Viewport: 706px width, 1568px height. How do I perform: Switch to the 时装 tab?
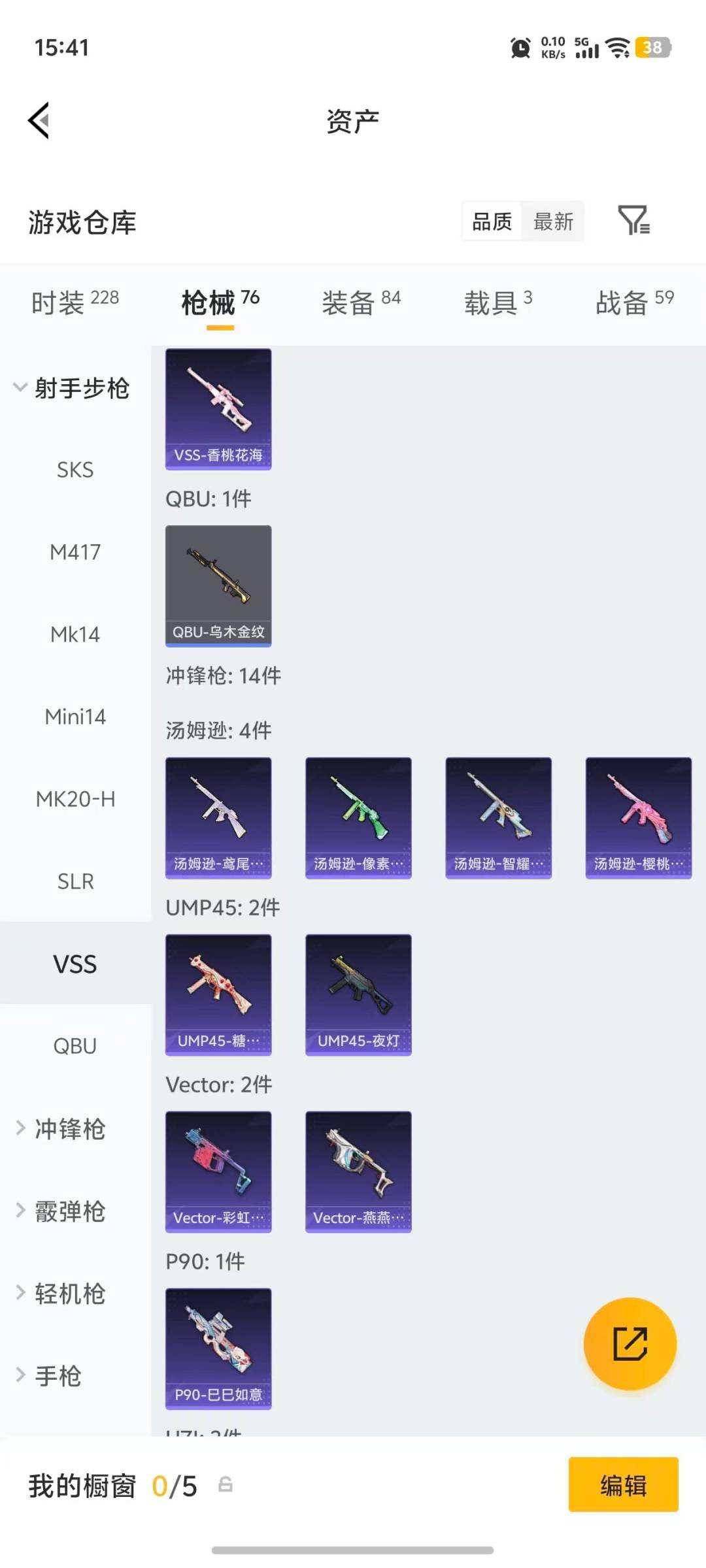pyautogui.click(x=75, y=302)
